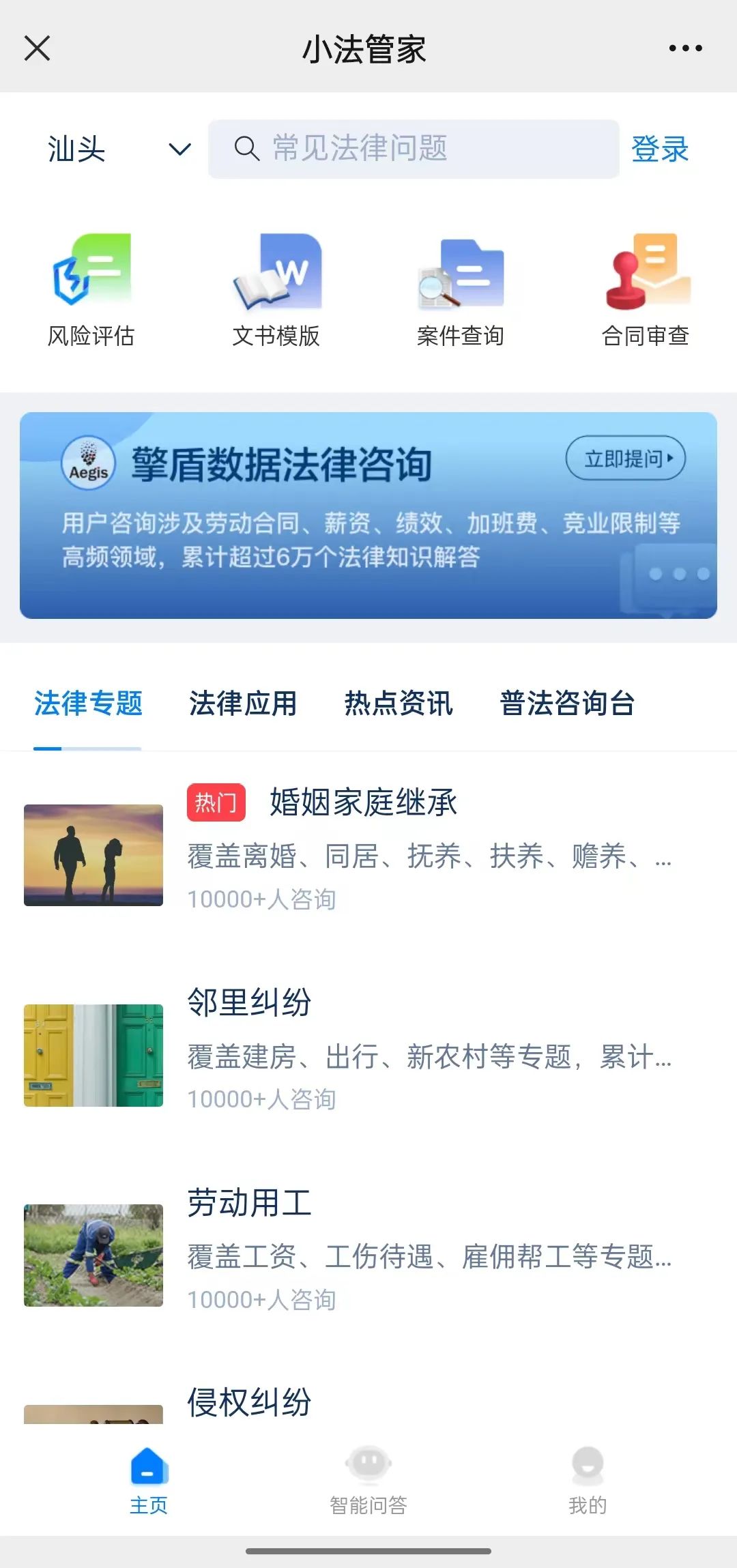Tap the 登录 login link
This screenshot has width=737, height=1568.
coord(659,149)
